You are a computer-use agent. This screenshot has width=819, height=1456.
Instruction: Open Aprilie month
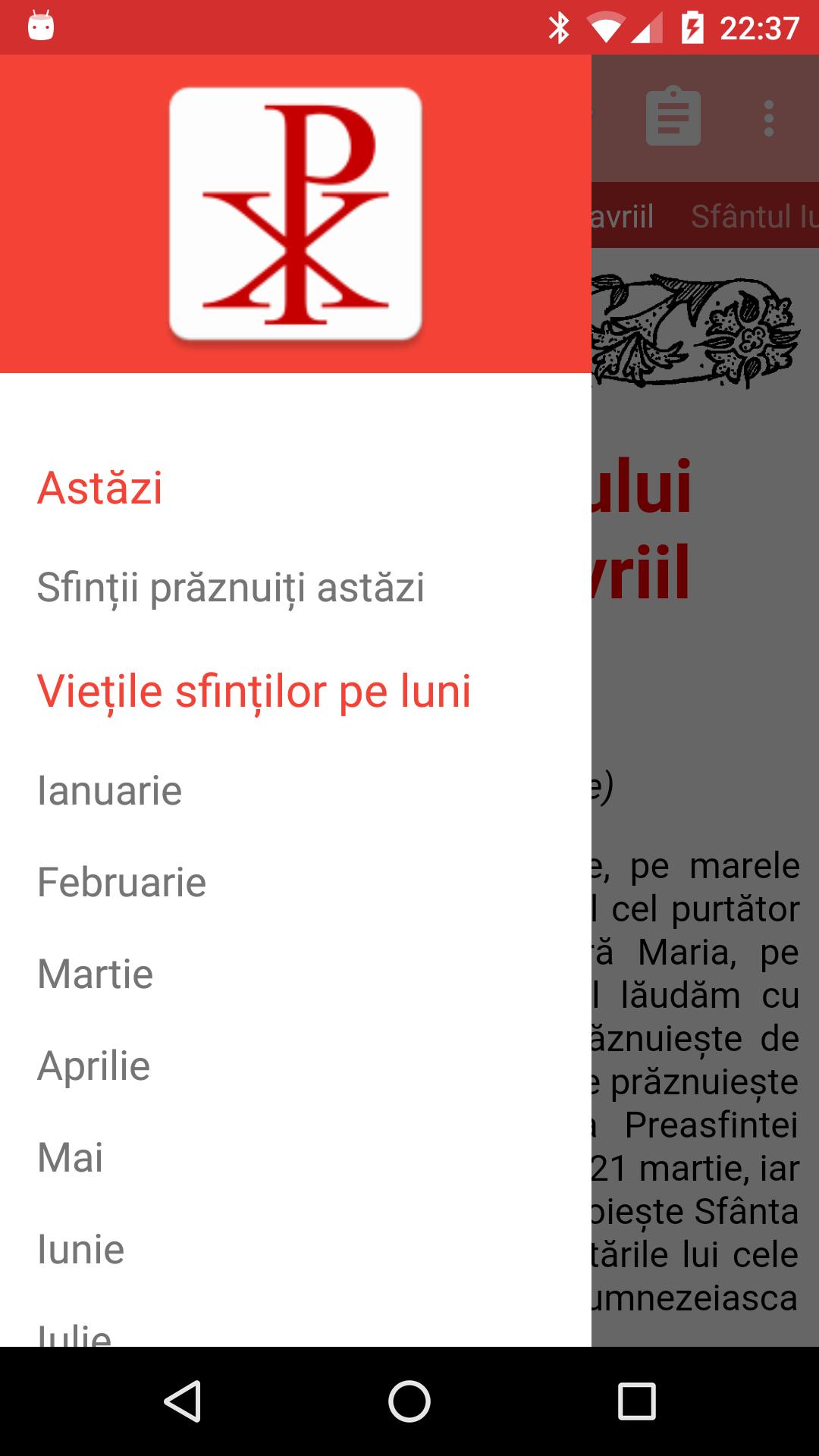296,1066
